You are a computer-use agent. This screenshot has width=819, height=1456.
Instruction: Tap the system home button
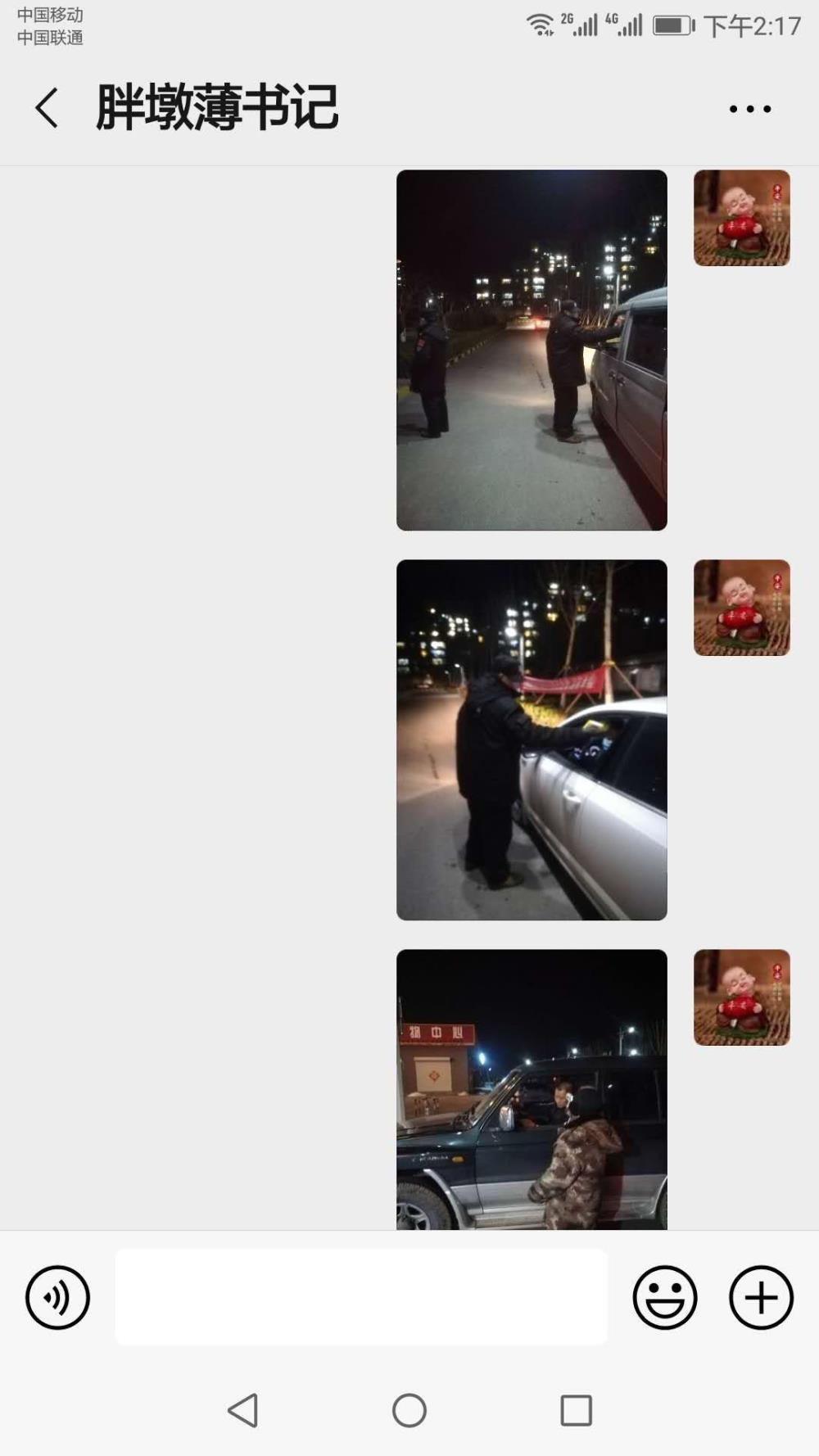[409, 1410]
